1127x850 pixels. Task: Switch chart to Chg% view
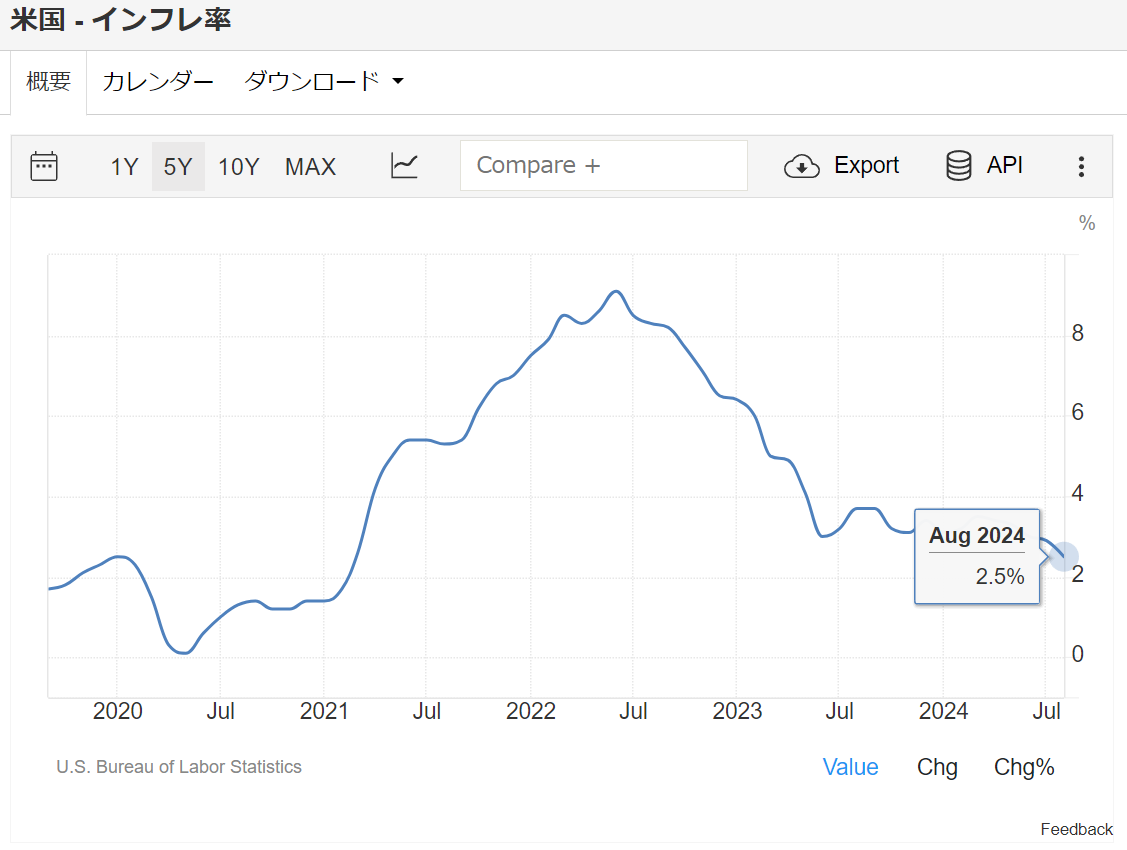pos(1024,767)
